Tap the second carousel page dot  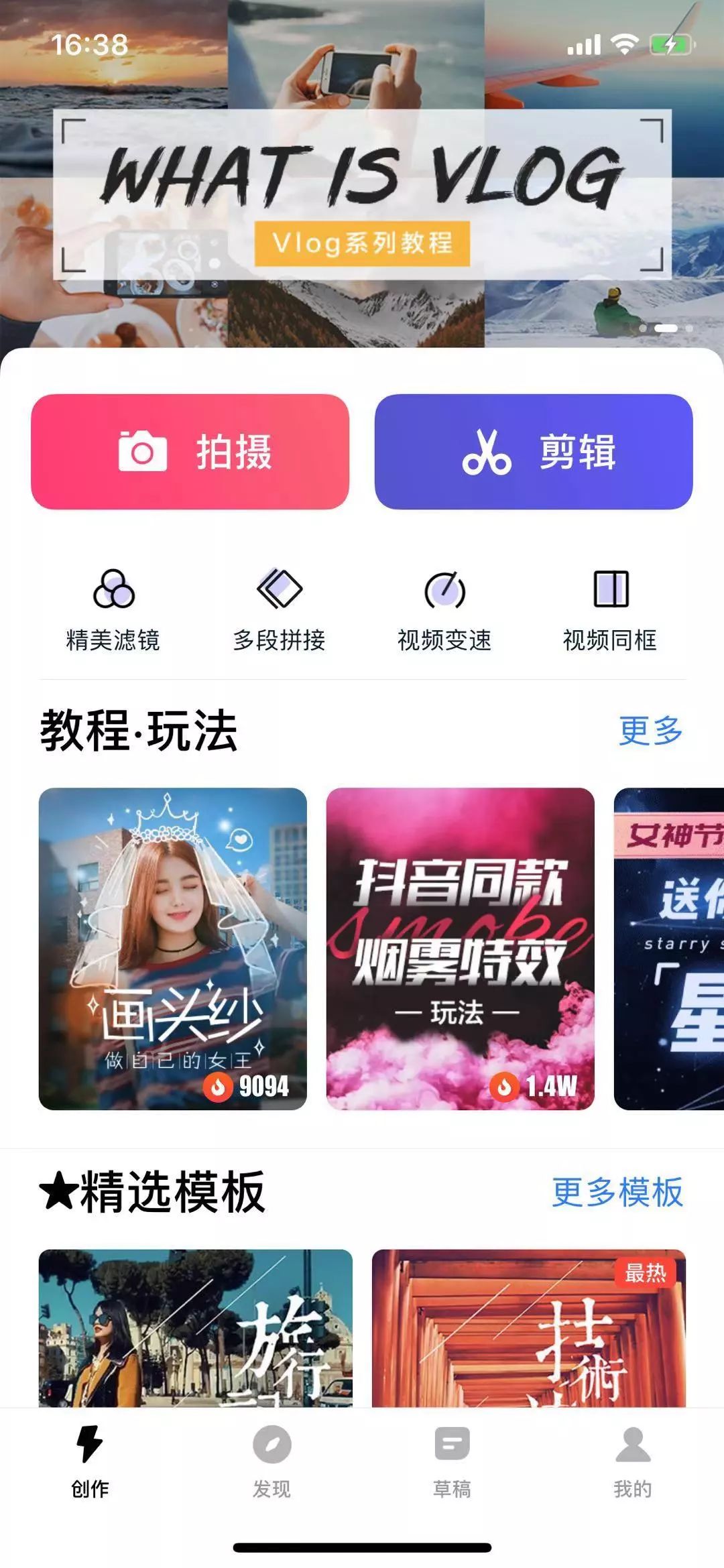click(x=667, y=328)
